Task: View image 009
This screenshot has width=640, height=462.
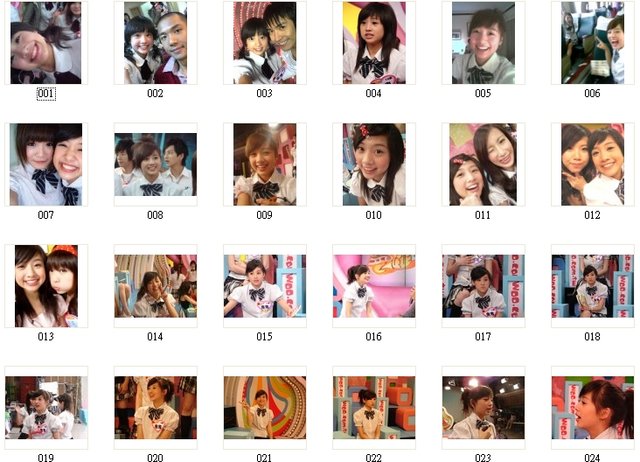Action: click(x=264, y=164)
